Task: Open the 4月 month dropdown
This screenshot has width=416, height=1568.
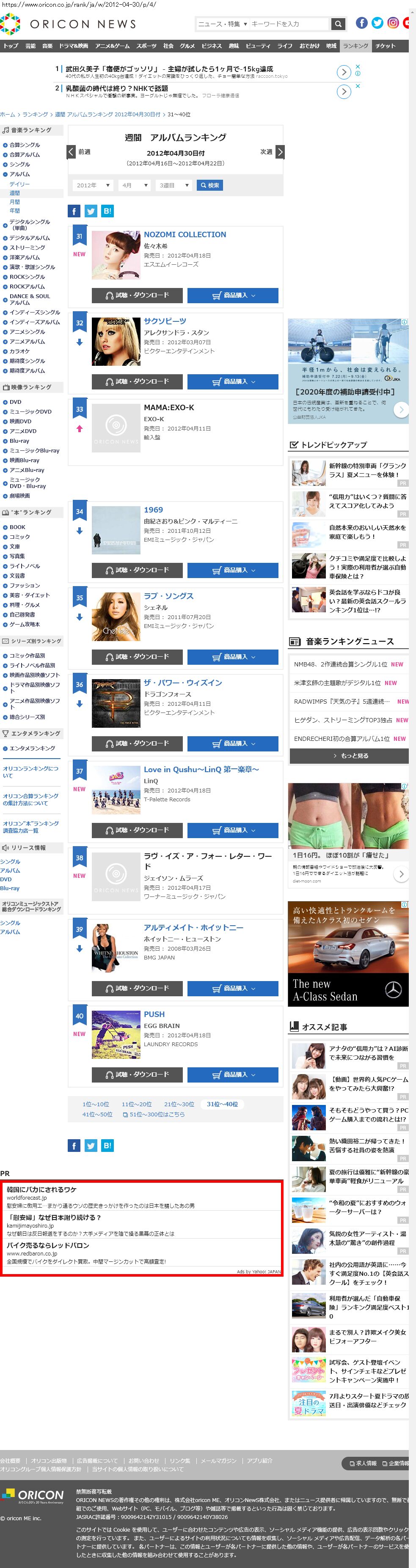Action: coord(134,185)
